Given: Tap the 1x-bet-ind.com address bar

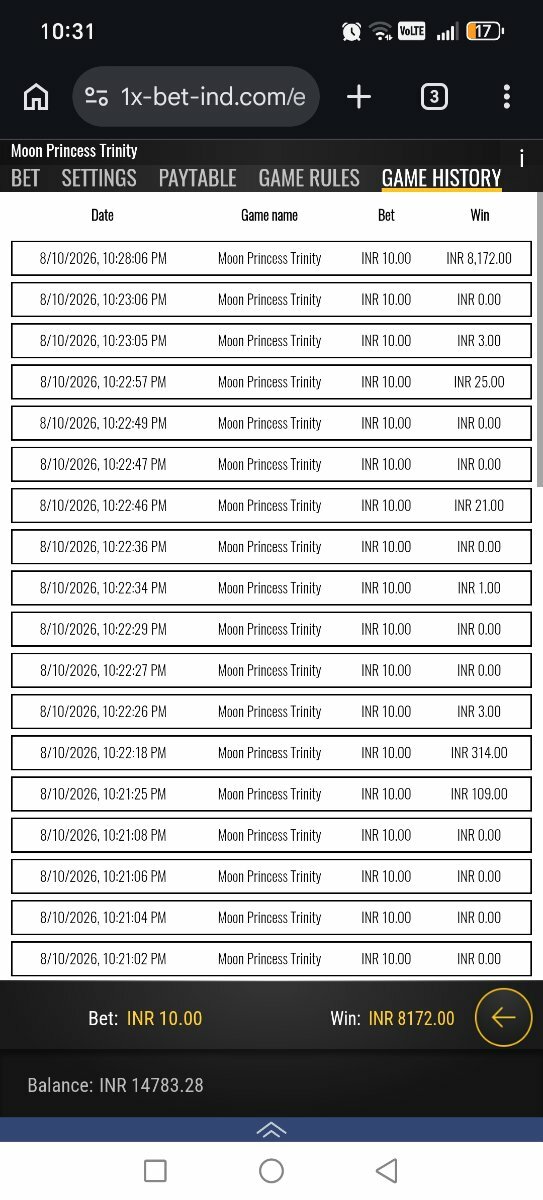Looking at the screenshot, I should point(196,97).
